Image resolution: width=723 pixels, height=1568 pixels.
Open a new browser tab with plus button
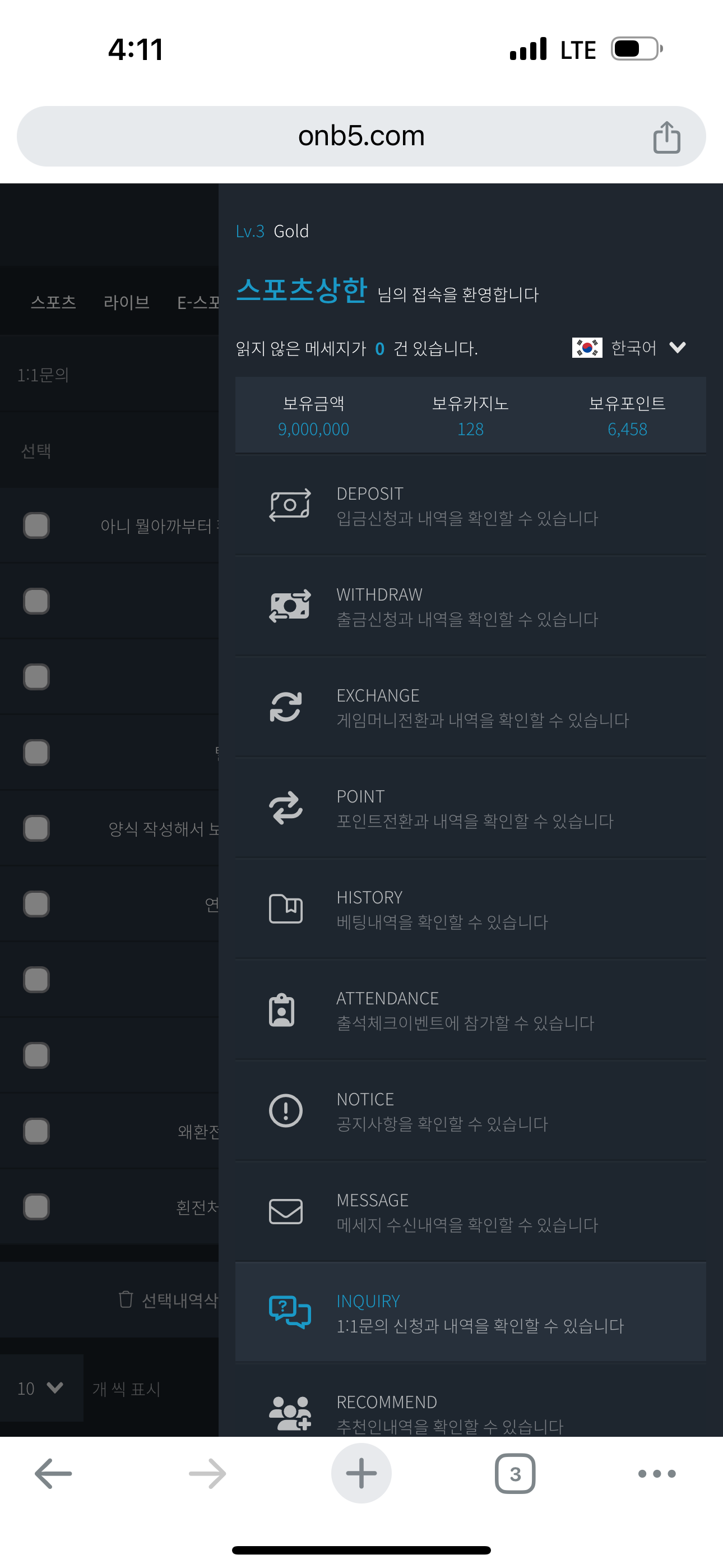[x=361, y=1474]
